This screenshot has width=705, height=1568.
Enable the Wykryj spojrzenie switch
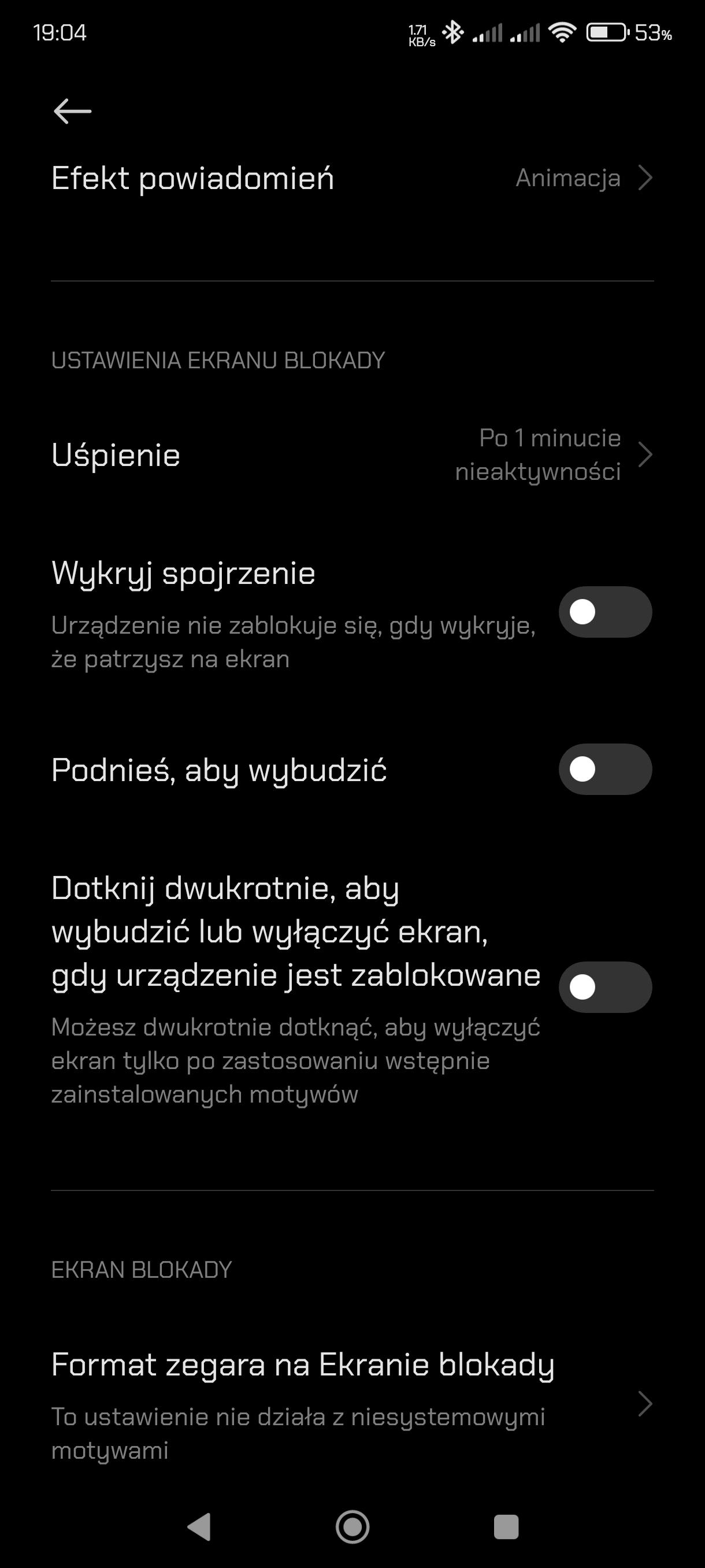pyautogui.click(x=604, y=612)
